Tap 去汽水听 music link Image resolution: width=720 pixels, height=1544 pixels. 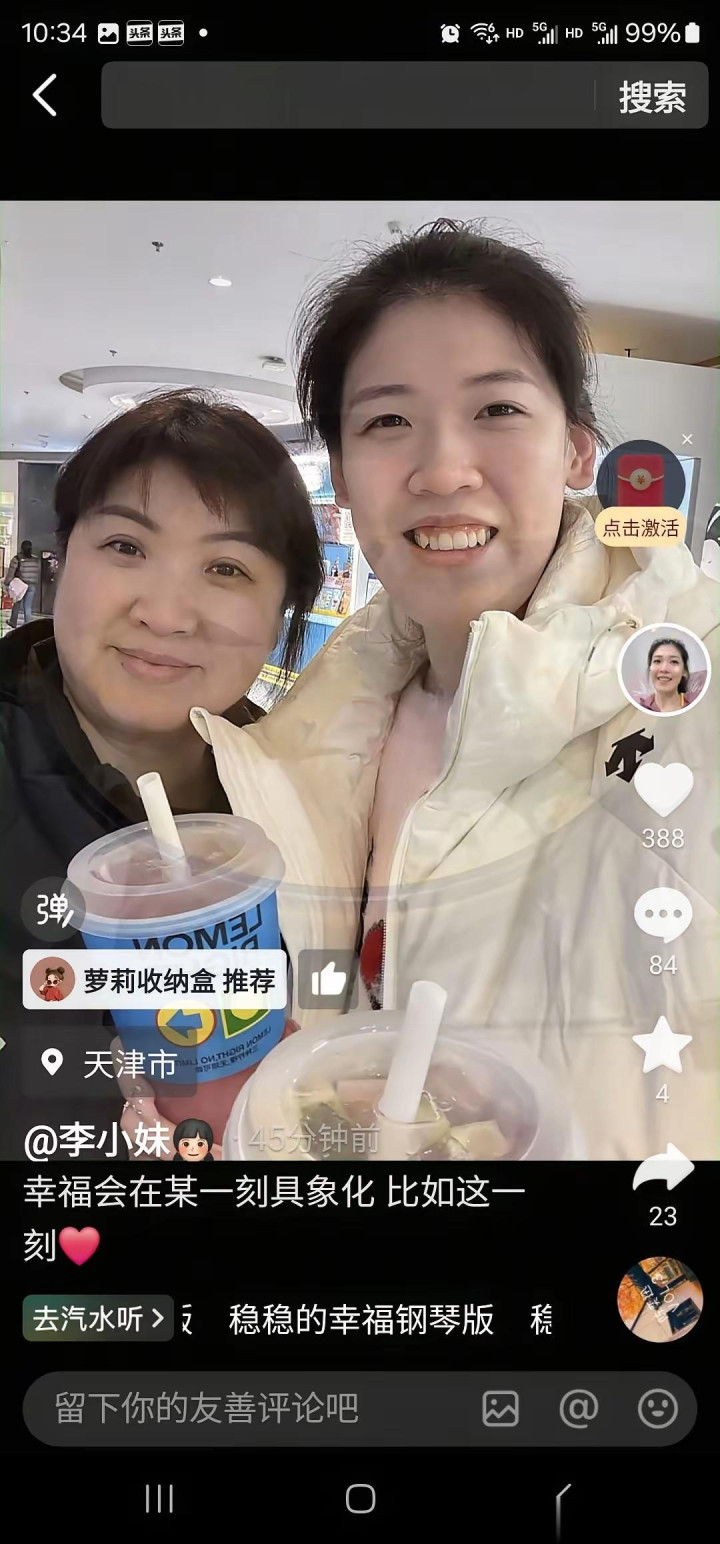pyautogui.click(x=98, y=1318)
